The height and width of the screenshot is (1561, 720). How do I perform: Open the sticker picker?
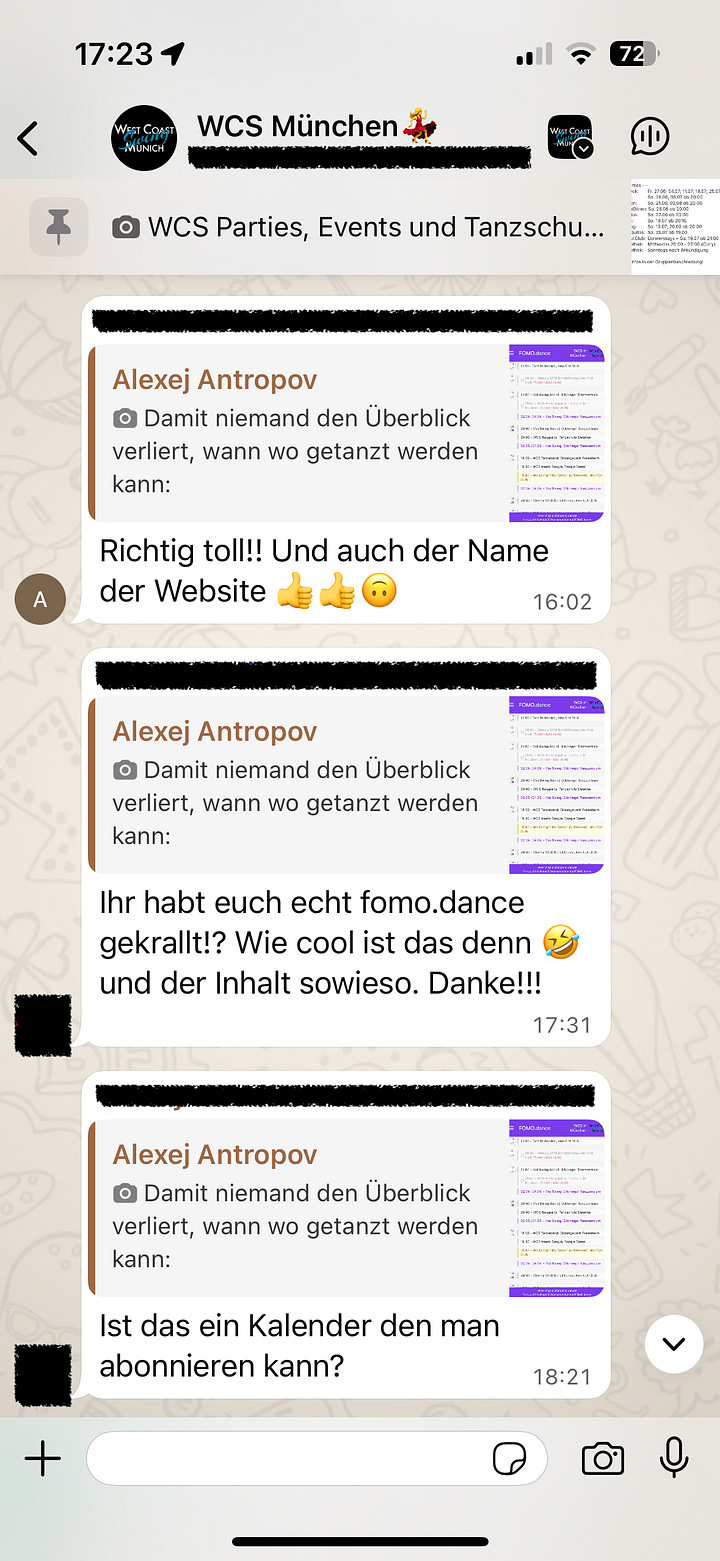[x=511, y=1460]
